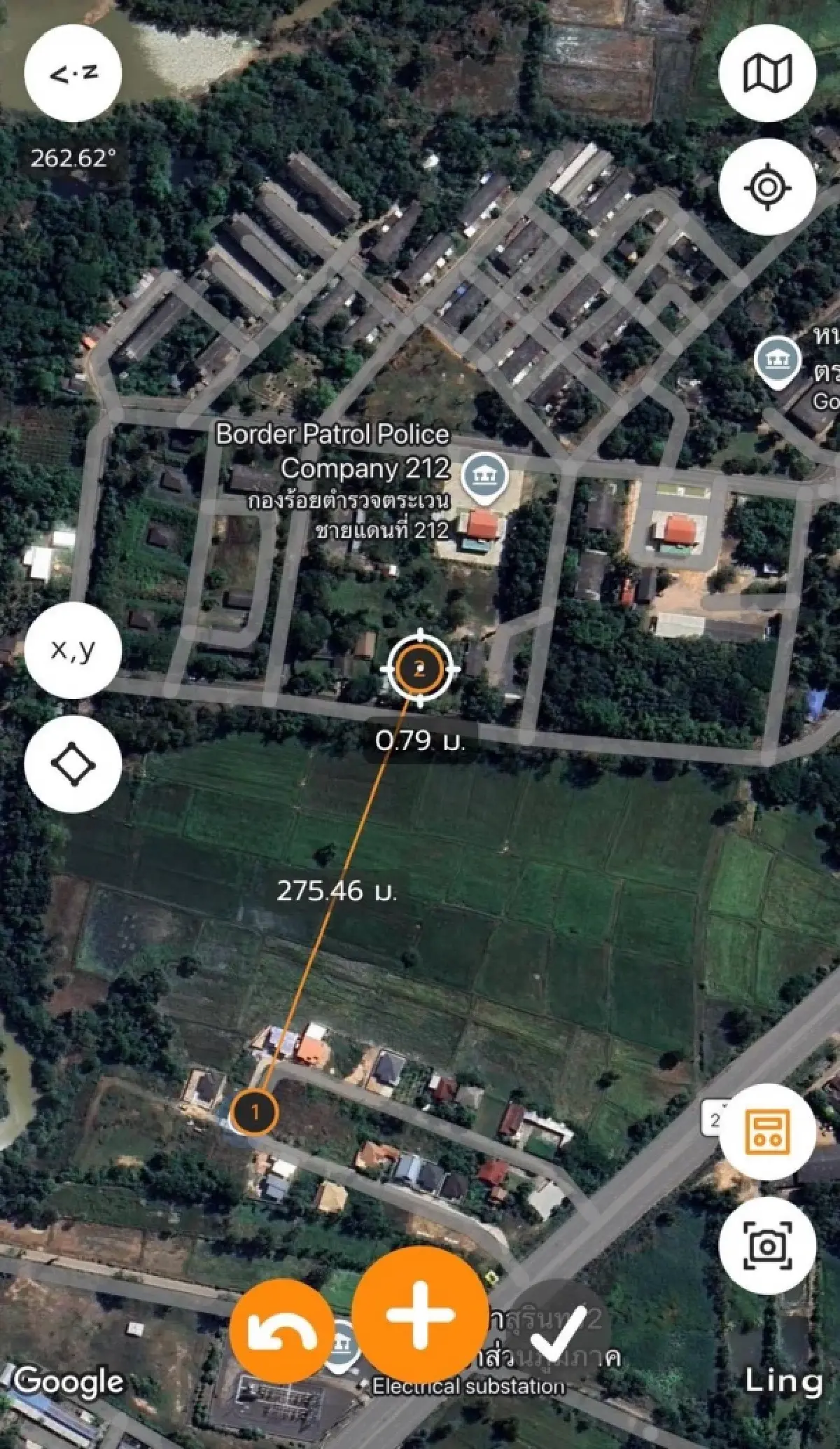Capture a screenshot of the map
This screenshot has height=1449, width=840.
[x=767, y=1246]
